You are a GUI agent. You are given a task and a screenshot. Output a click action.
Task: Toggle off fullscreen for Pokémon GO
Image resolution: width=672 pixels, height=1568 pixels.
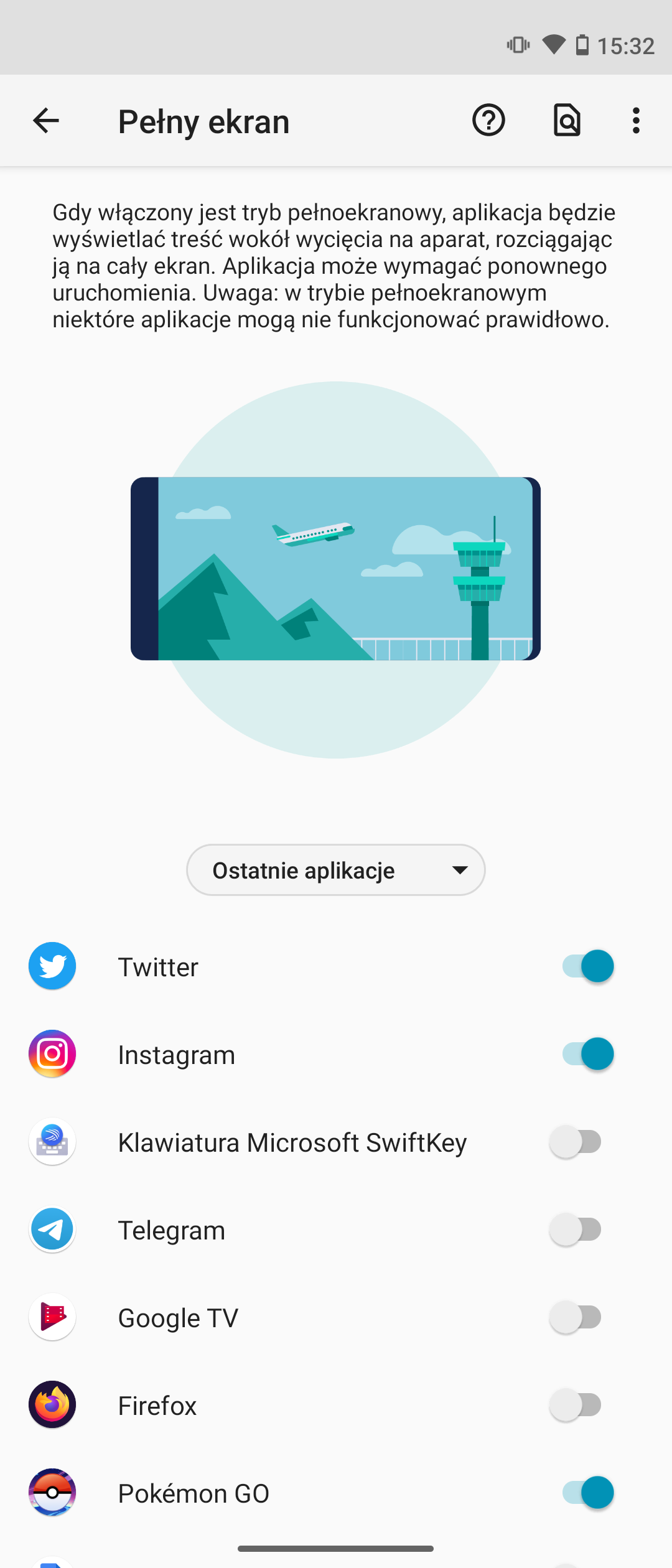pos(587,1493)
